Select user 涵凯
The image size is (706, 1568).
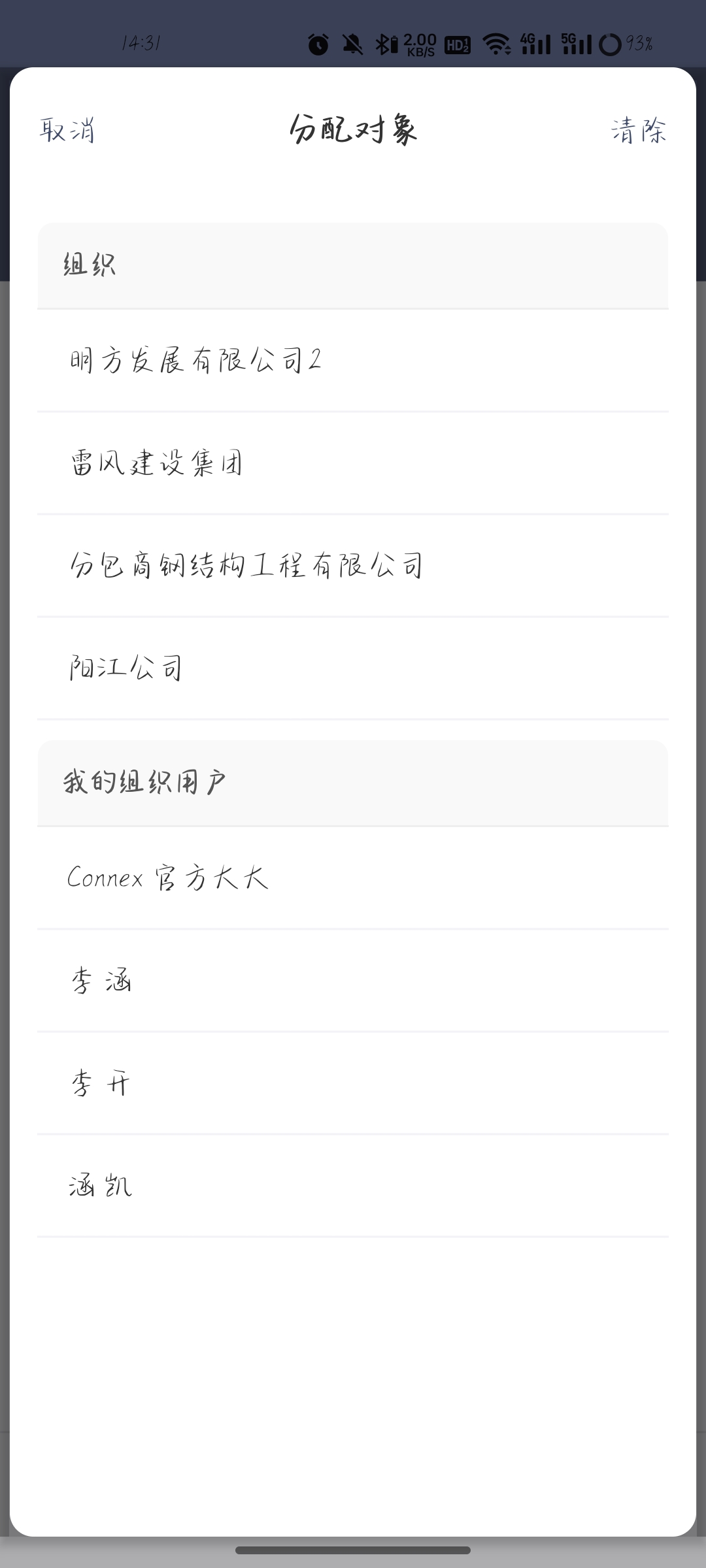[101, 1186]
